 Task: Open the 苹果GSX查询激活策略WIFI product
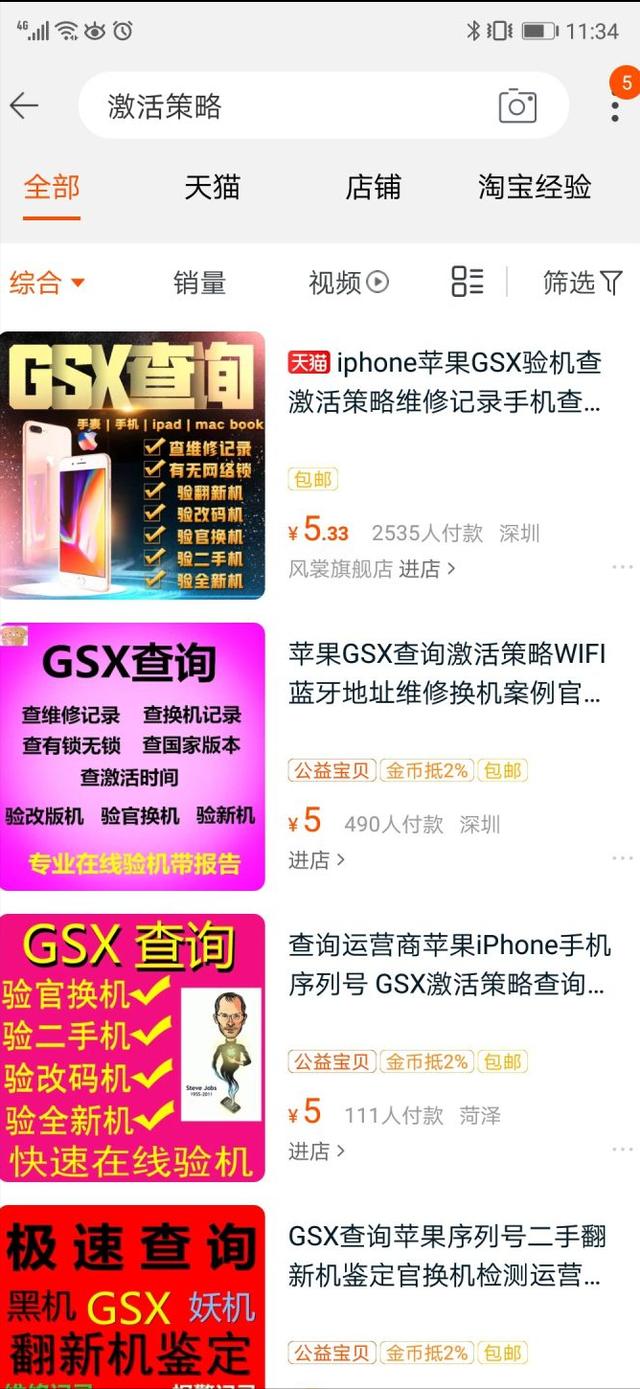(x=447, y=673)
